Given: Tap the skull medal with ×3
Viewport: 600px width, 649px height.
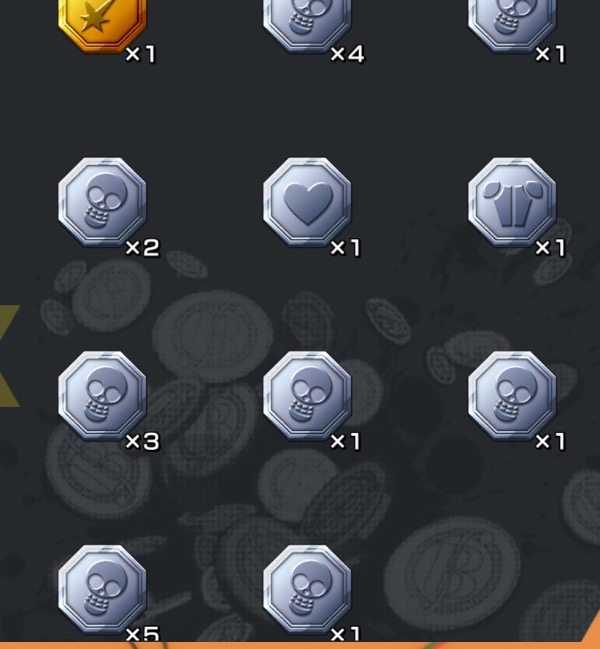Looking at the screenshot, I should coord(102,396).
